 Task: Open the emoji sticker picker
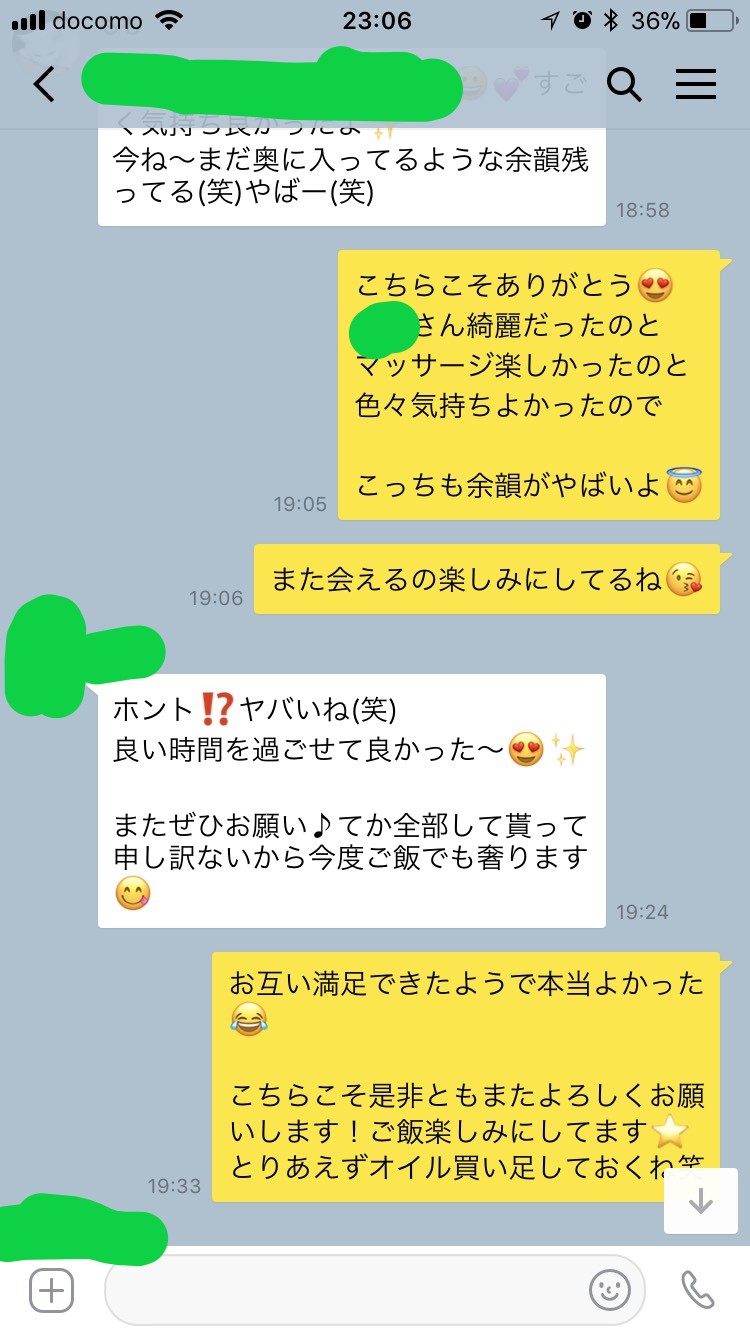click(610, 1290)
